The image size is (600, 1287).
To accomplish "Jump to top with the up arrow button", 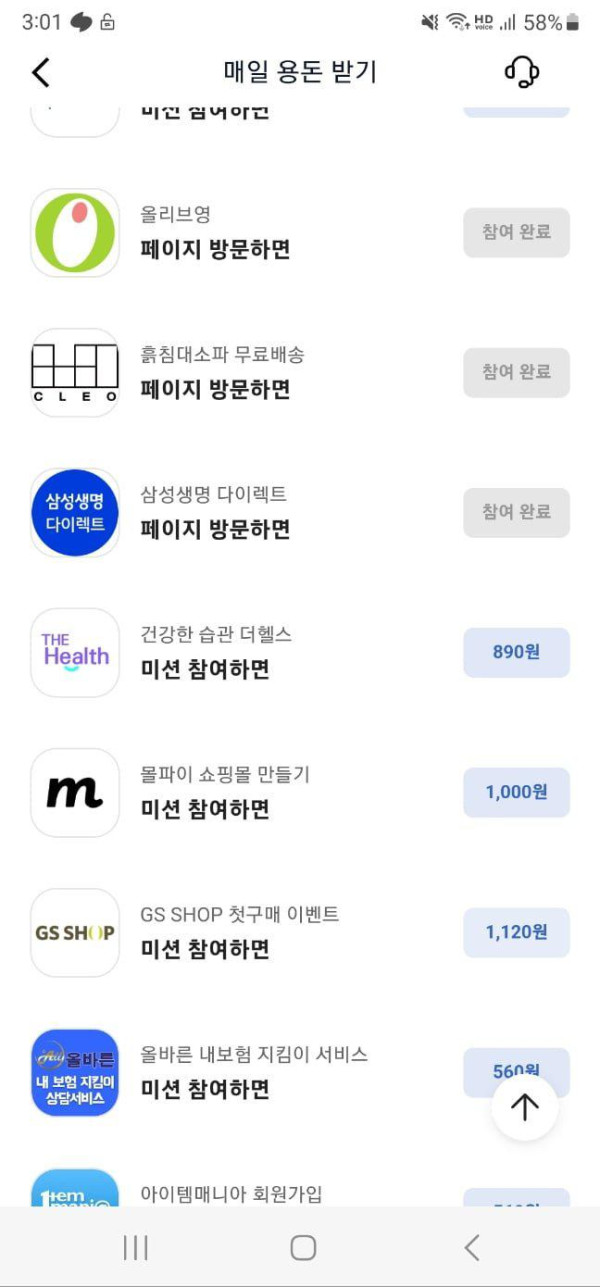I will click(x=524, y=1107).
